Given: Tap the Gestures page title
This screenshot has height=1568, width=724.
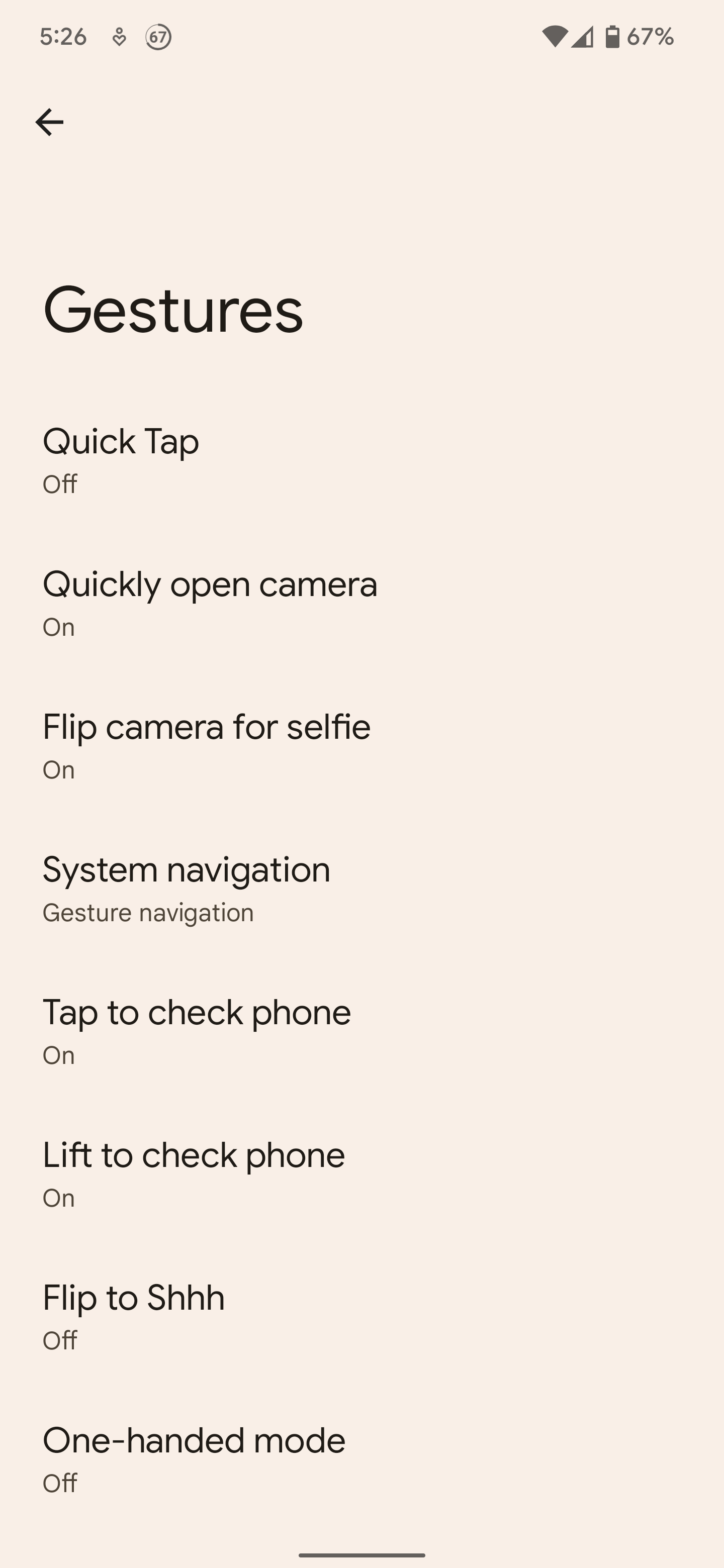Looking at the screenshot, I should pos(172,312).
